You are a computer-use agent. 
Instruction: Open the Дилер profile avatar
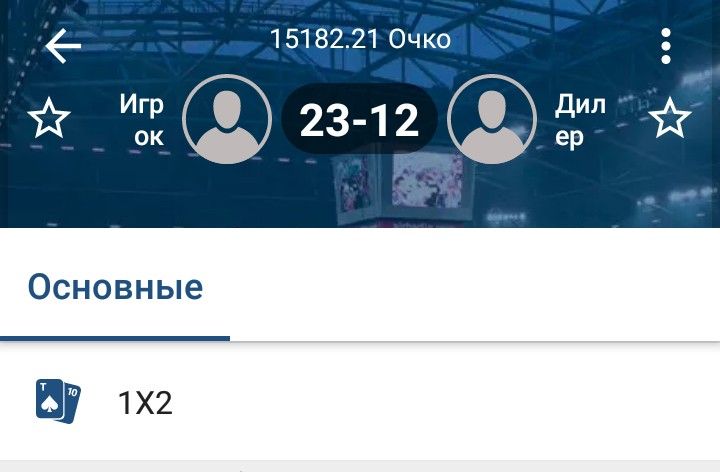pyautogui.click(x=491, y=120)
